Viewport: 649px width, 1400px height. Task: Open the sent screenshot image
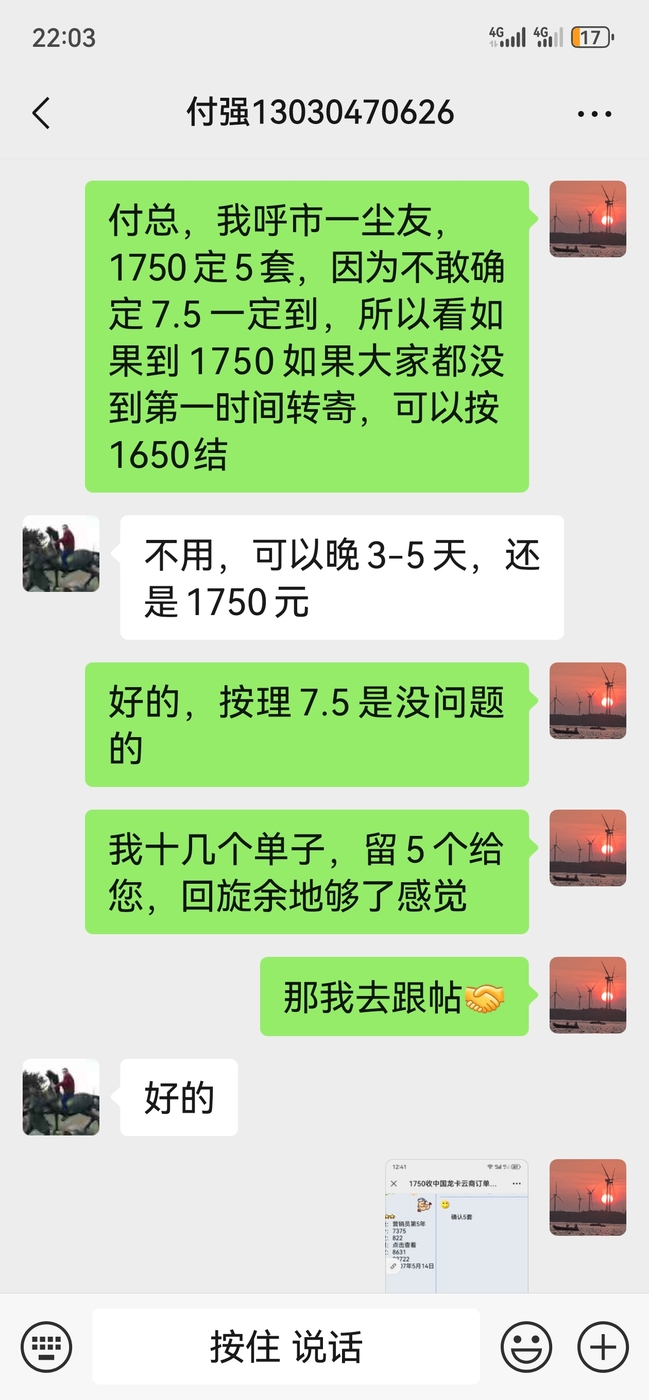point(457,1226)
